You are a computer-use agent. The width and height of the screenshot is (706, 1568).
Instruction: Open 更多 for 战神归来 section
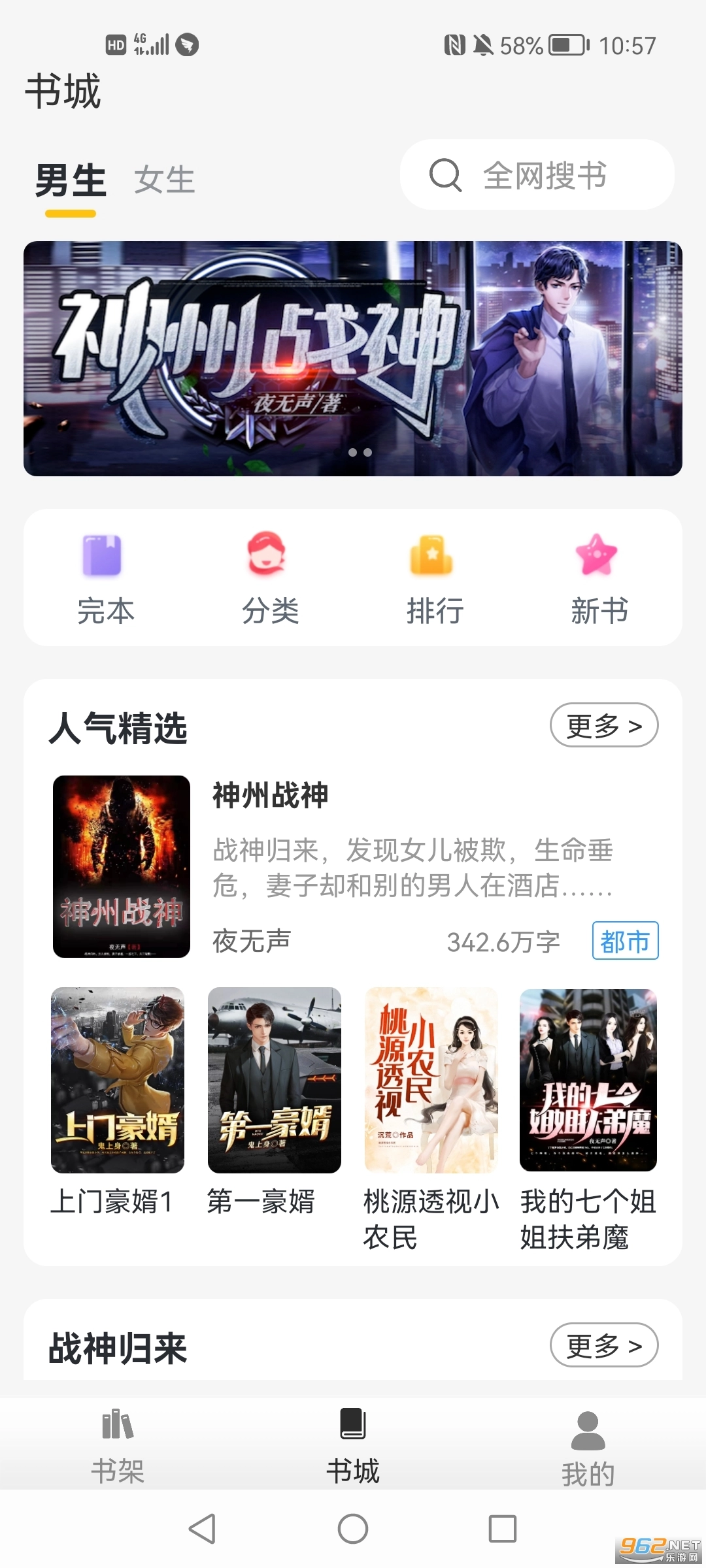(x=603, y=1345)
